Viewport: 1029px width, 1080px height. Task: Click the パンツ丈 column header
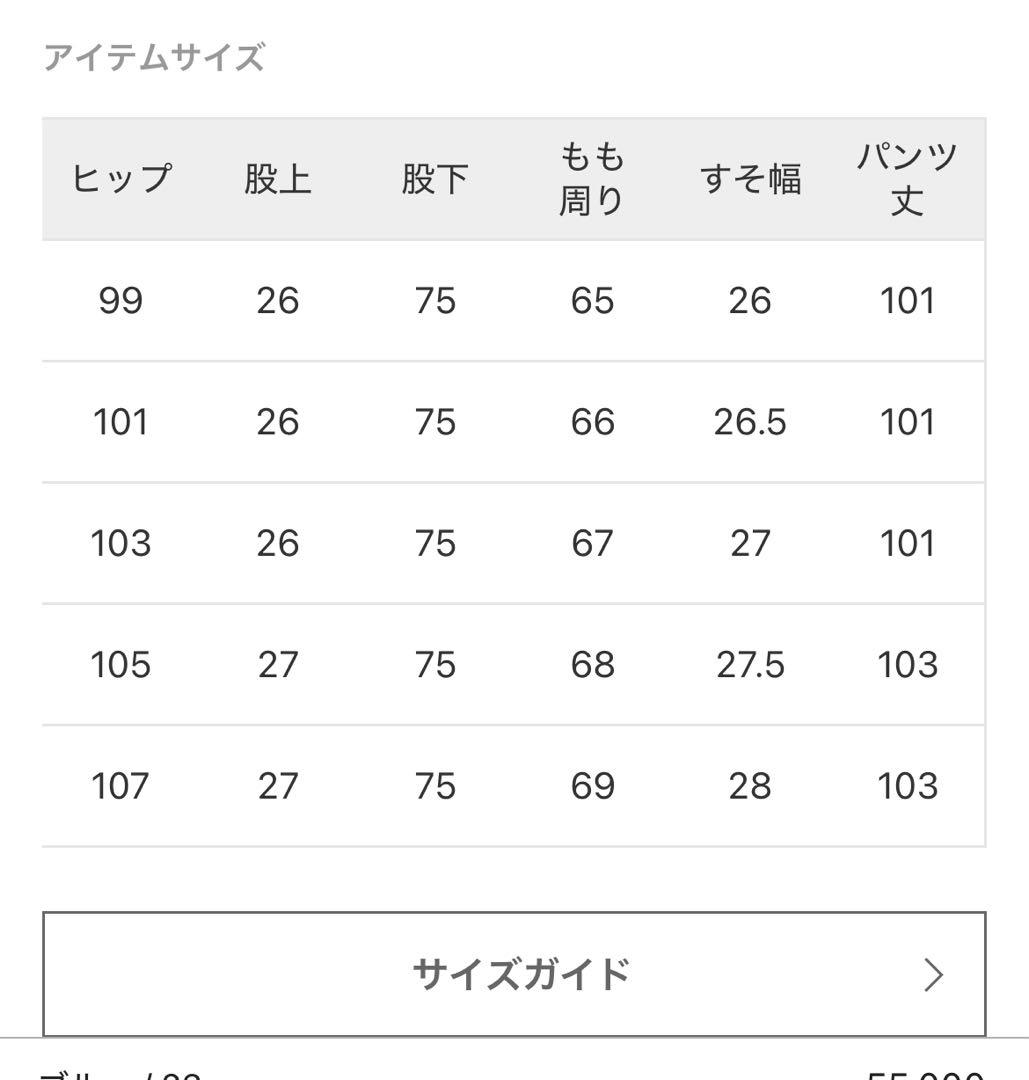(906, 178)
